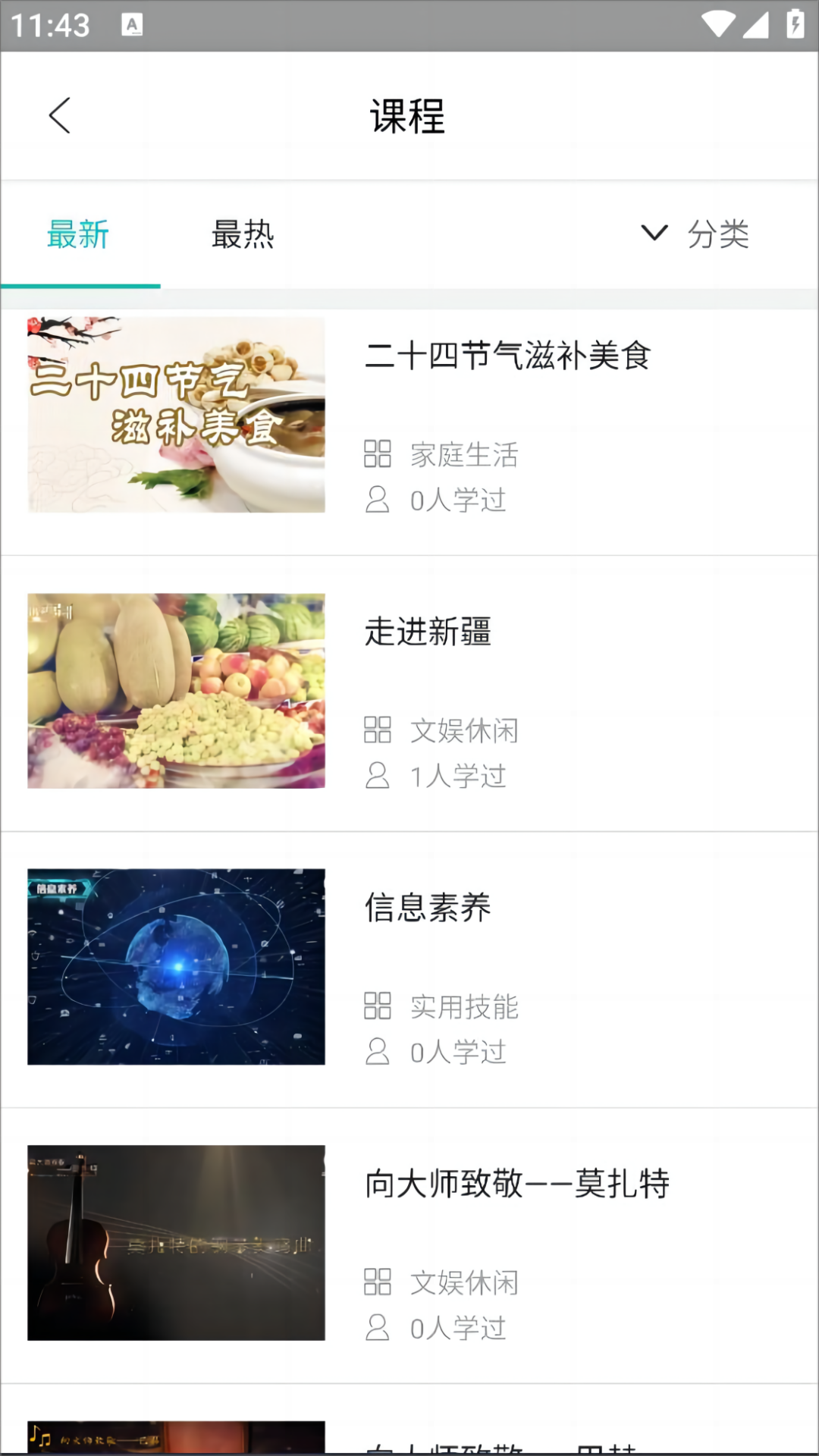The height and width of the screenshot is (1456, 819).
Task: Tap the 文娱休闲 label under 走进新疆
Action: click(463, 730)
